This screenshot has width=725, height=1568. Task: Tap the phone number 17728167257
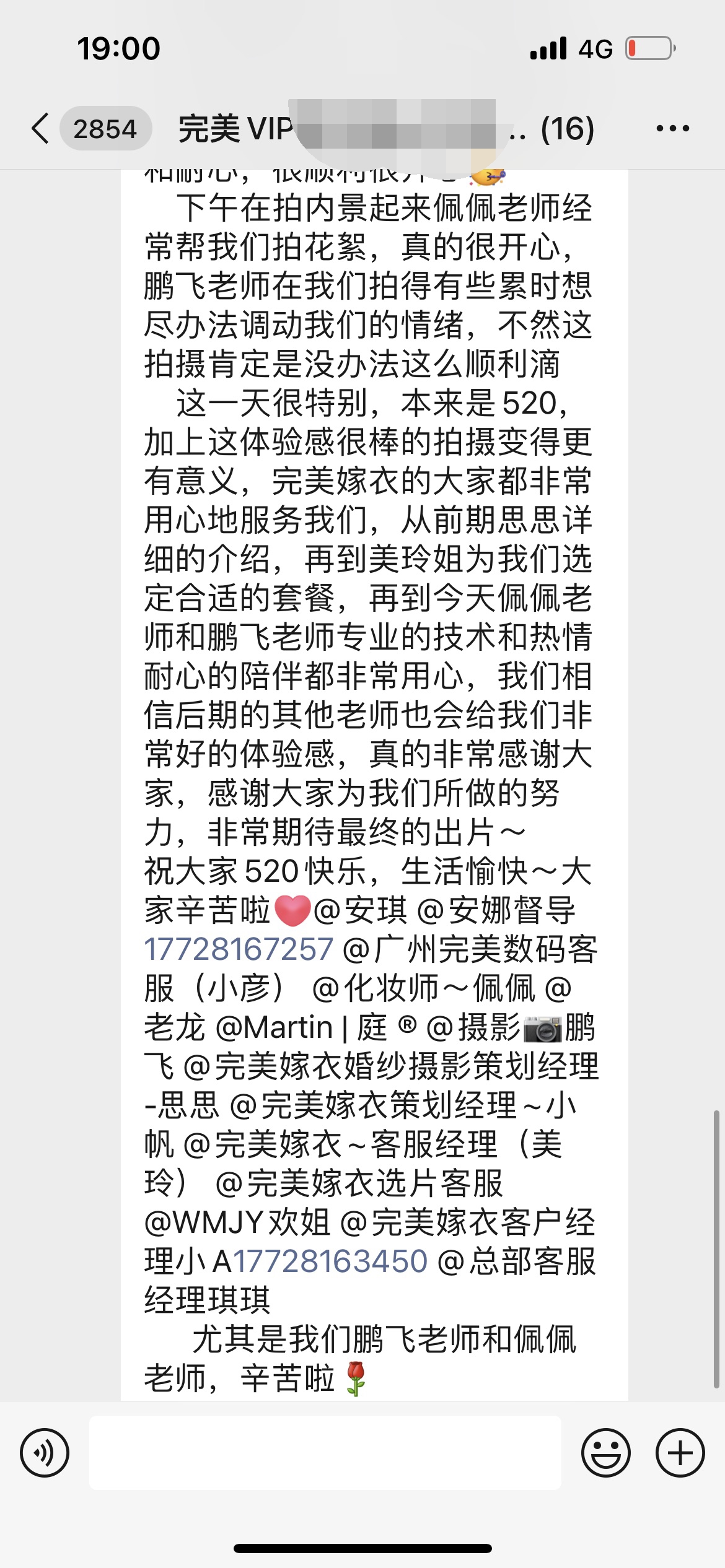click(239, 949)
